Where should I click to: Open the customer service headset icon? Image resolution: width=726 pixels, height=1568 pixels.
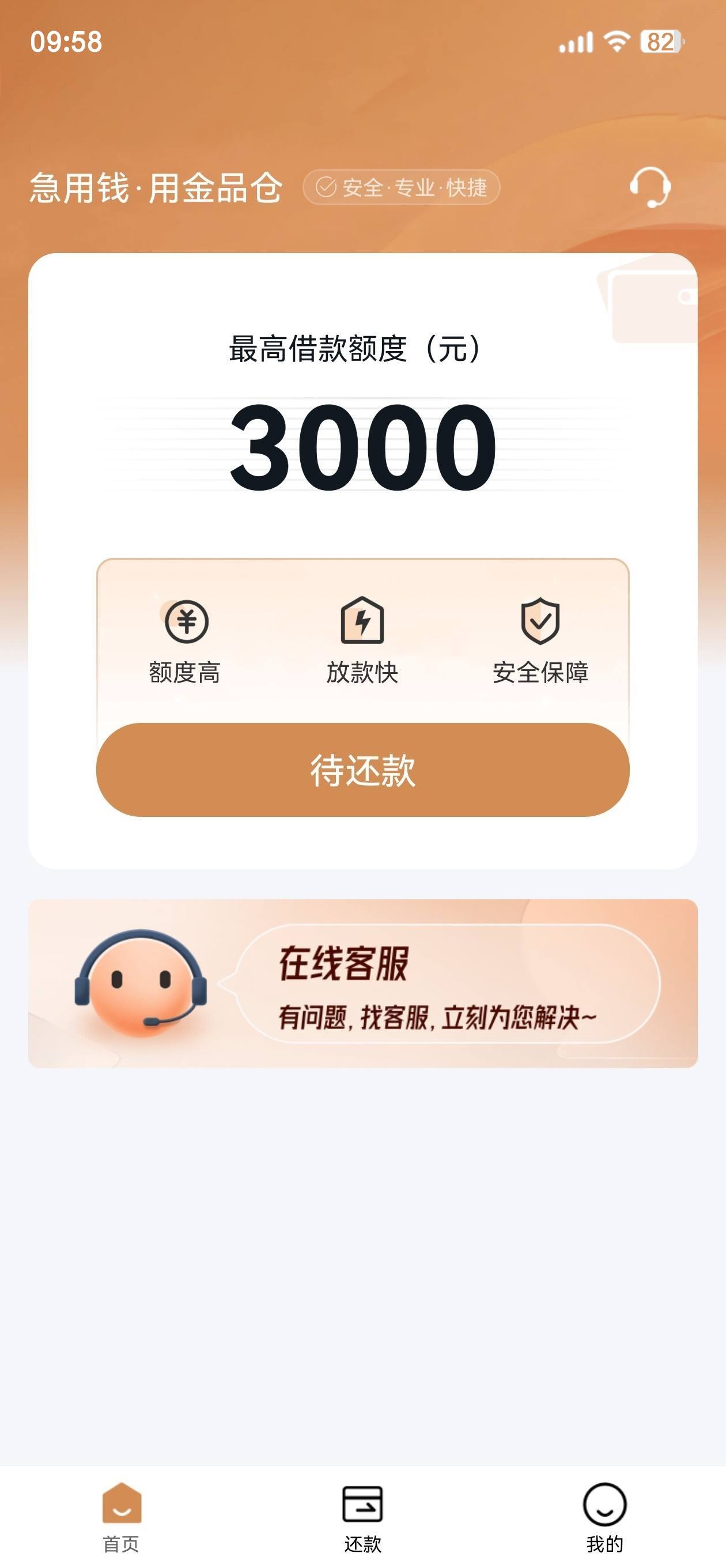pos(650,187)
